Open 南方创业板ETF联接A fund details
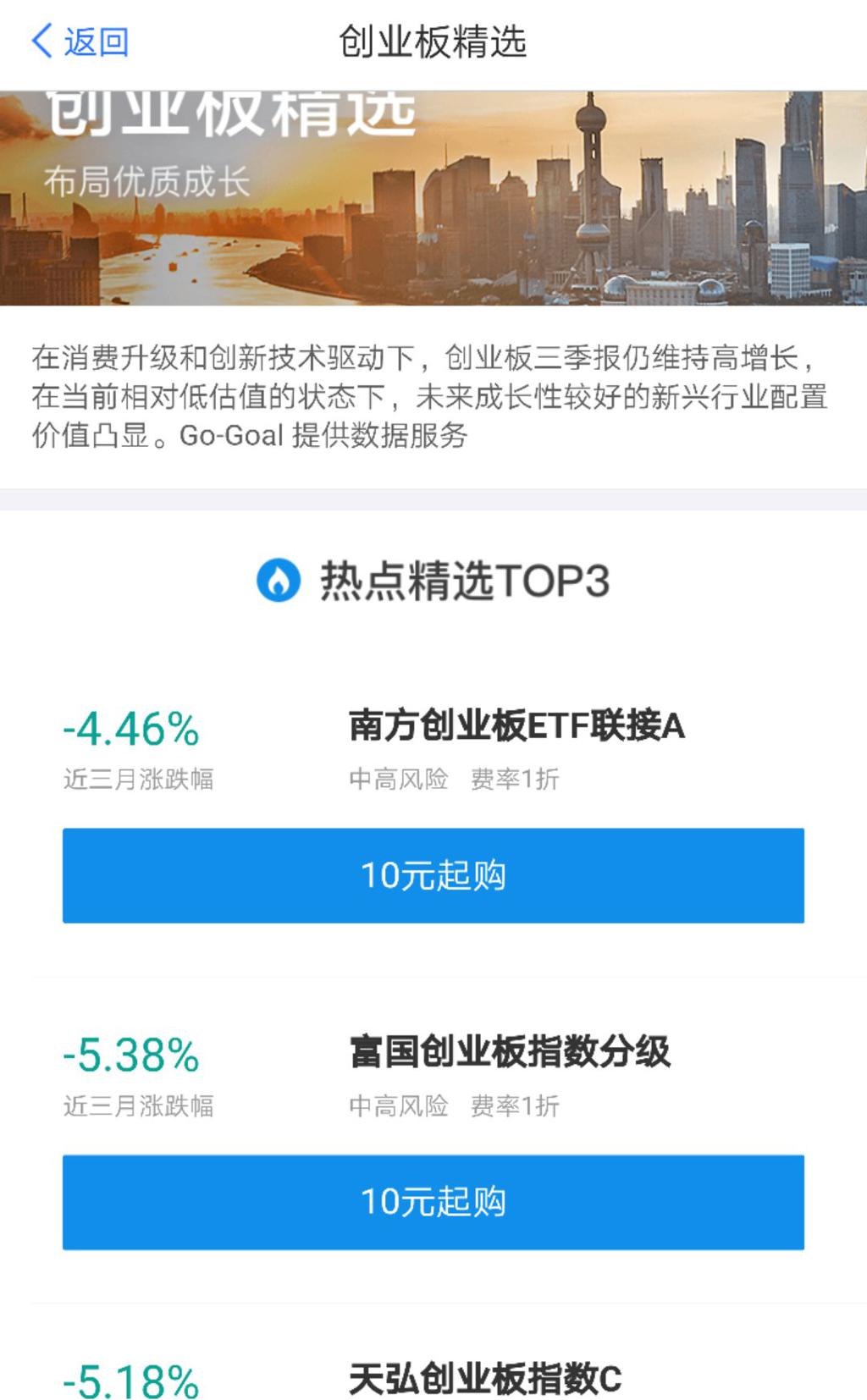This screenshot has width=867, height=1400. pos(516,726)
